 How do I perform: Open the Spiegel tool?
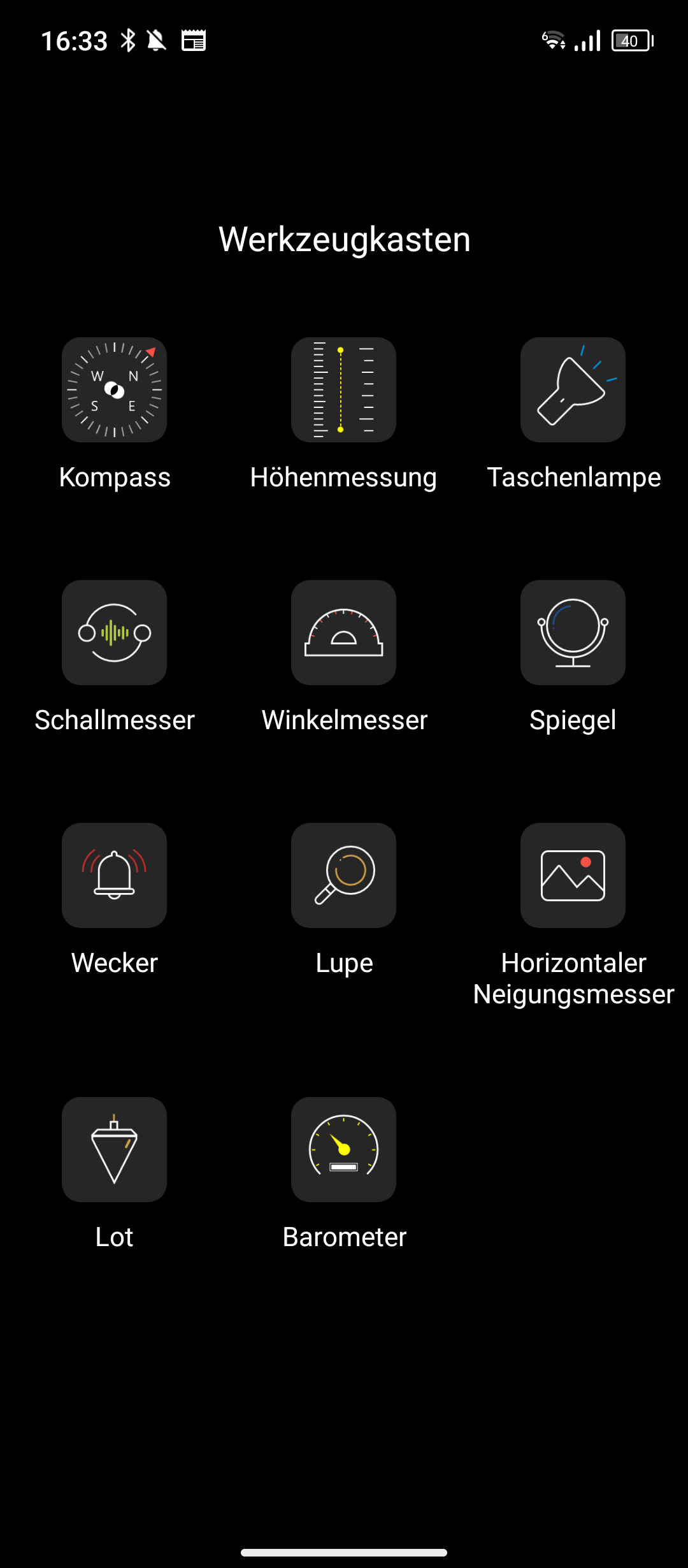pos(573,632)
